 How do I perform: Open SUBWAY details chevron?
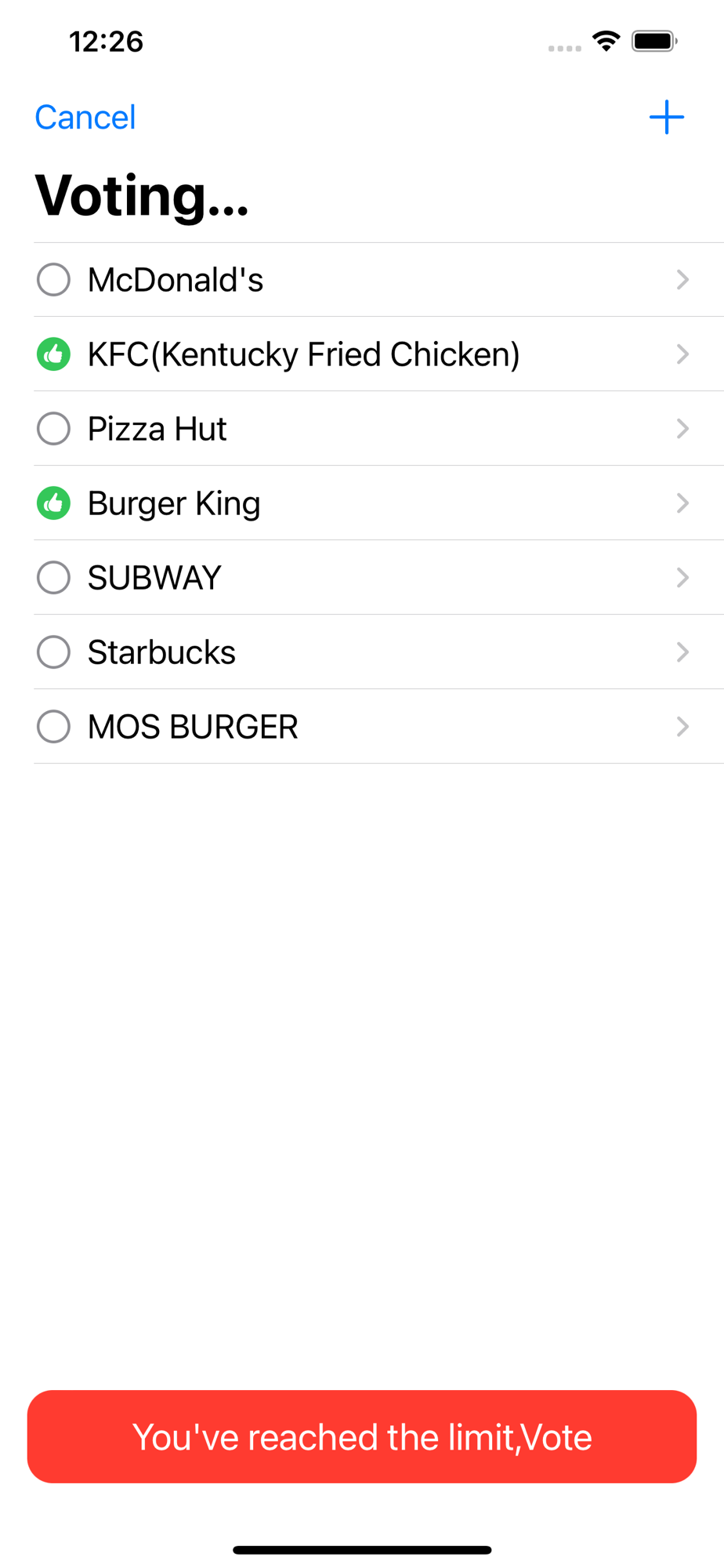pos(682,578)
